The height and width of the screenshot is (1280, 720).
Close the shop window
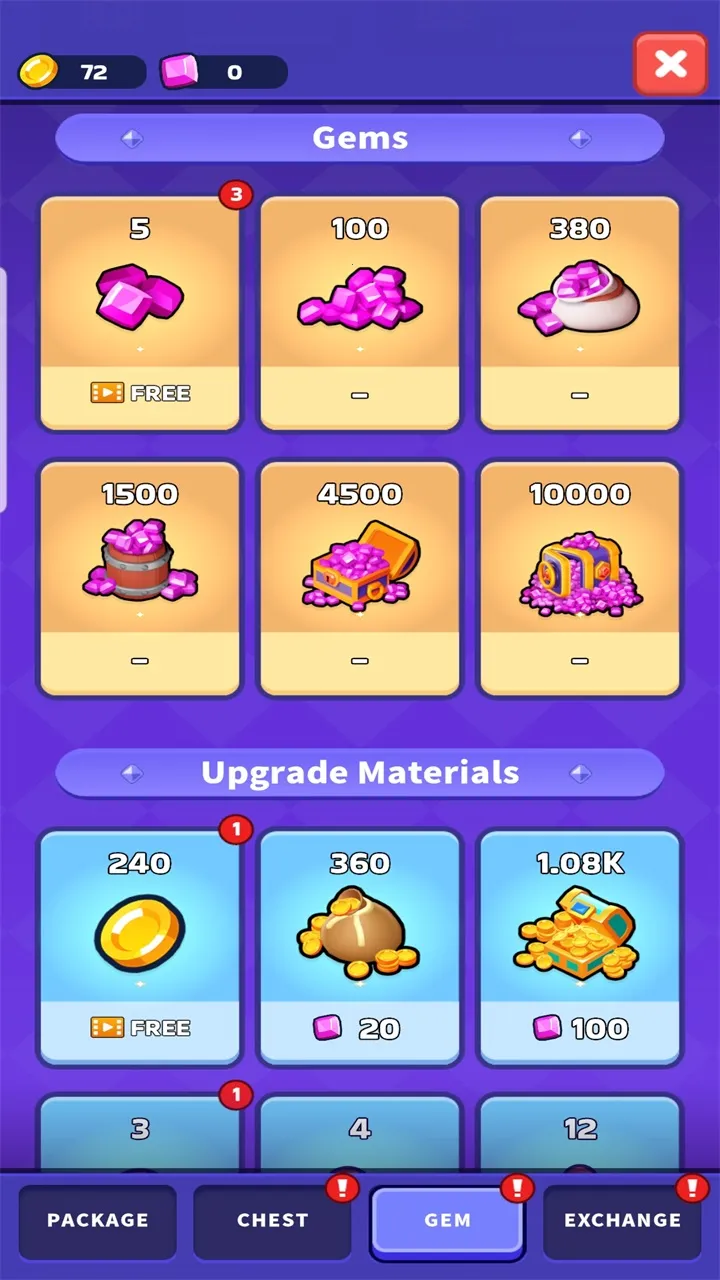[x=671, y=63]
